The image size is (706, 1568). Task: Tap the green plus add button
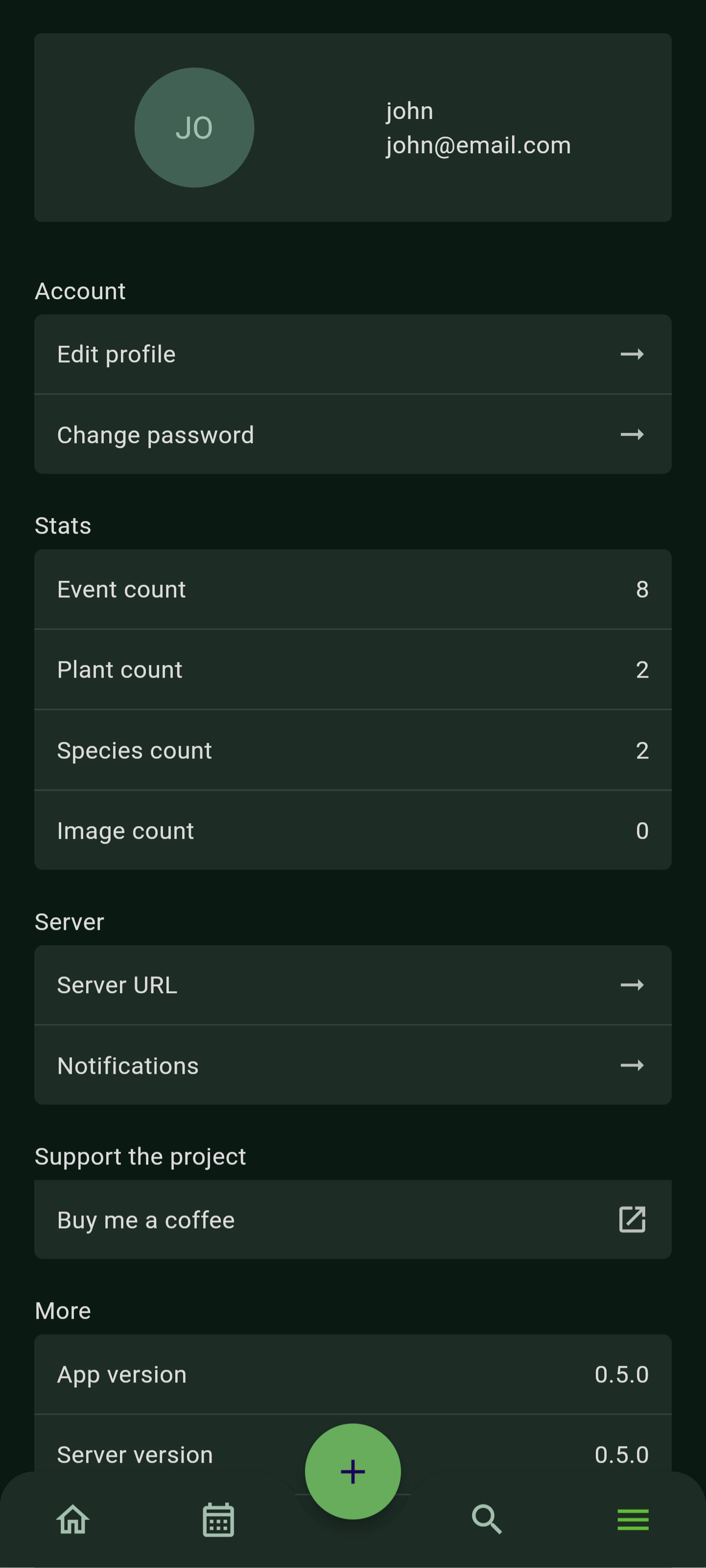coord(353,1472)
